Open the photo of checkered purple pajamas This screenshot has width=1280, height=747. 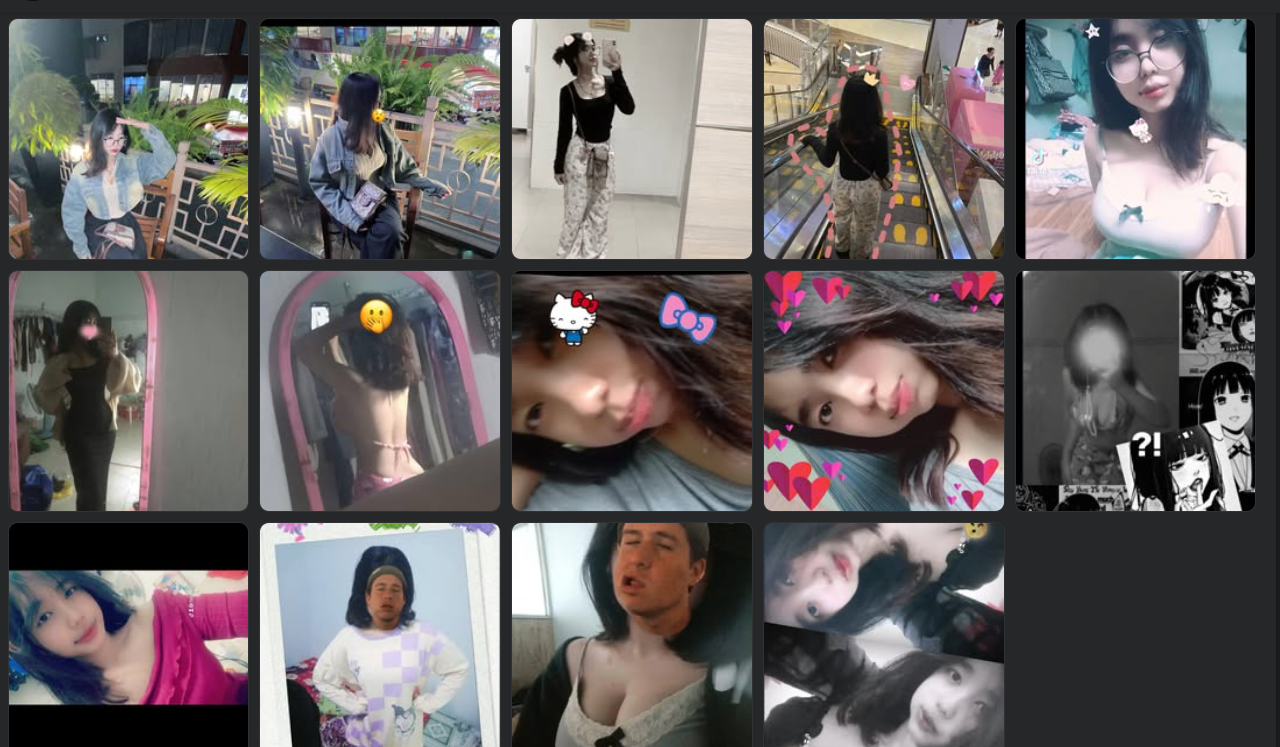379,635
